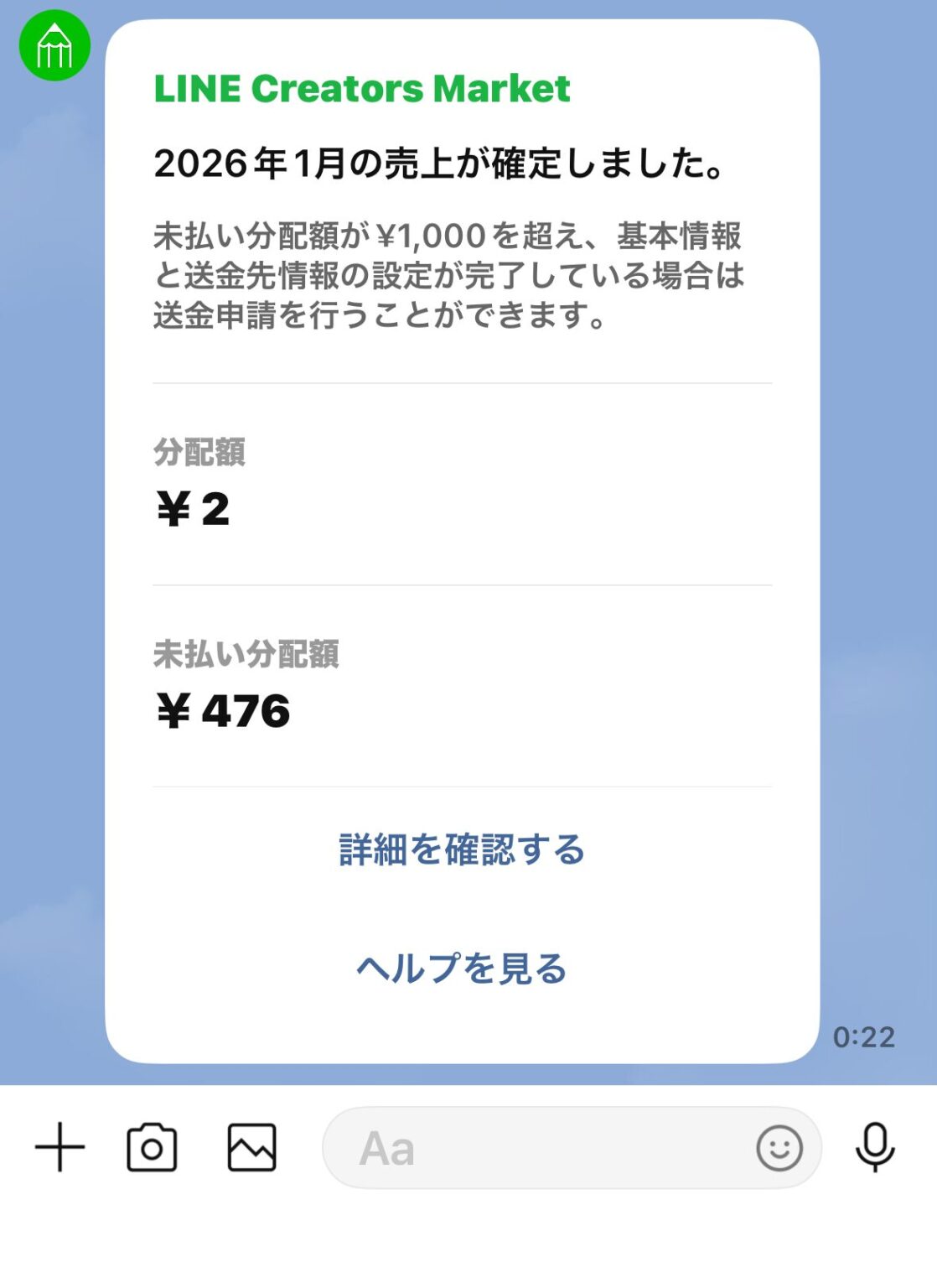Image resolution: width=937 pixels, height=1288 pixels.
Task: Open the plus attachment menu
Action: point(60,1147)
